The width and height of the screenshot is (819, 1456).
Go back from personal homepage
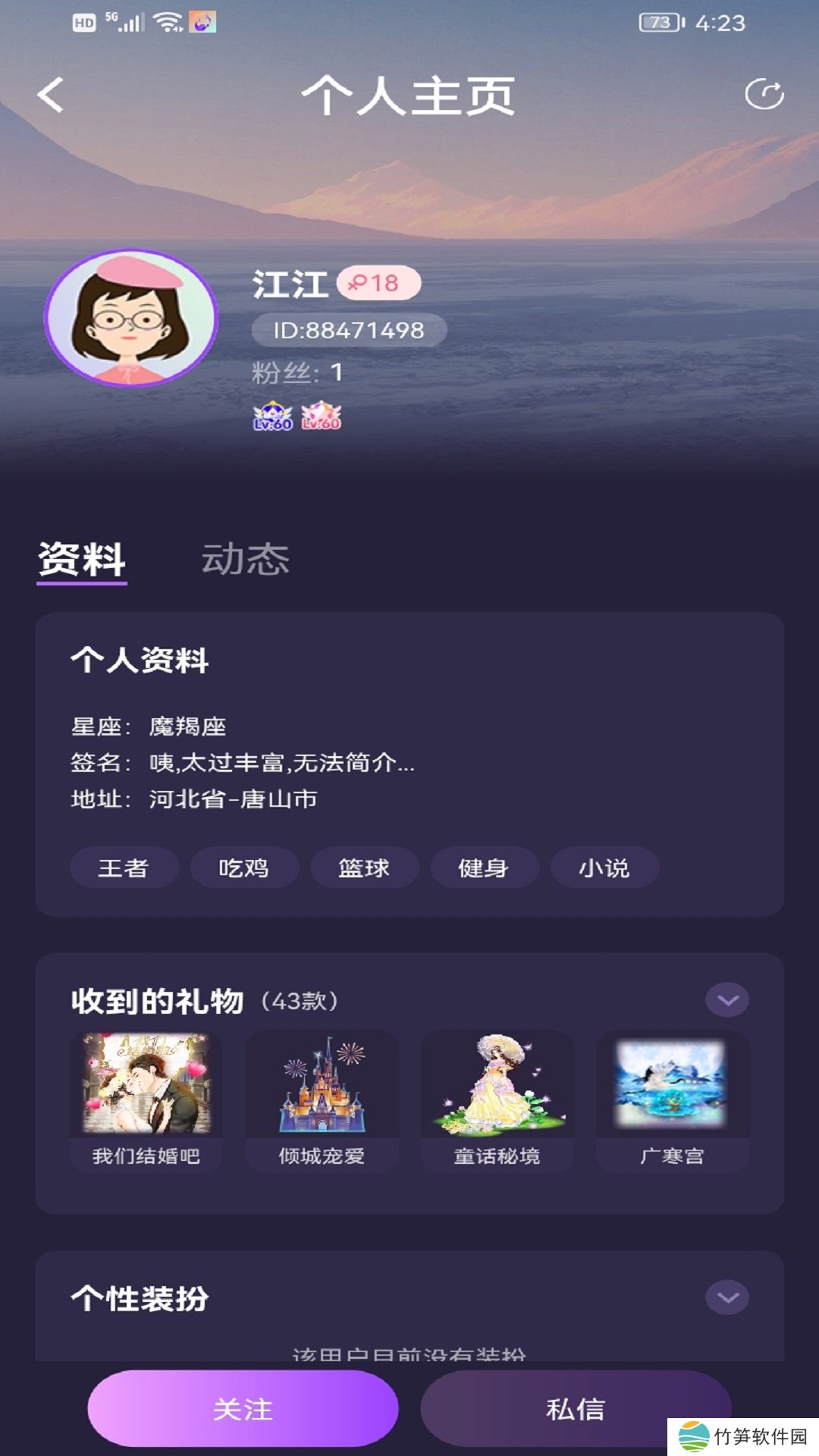click(x=51, y=96)
